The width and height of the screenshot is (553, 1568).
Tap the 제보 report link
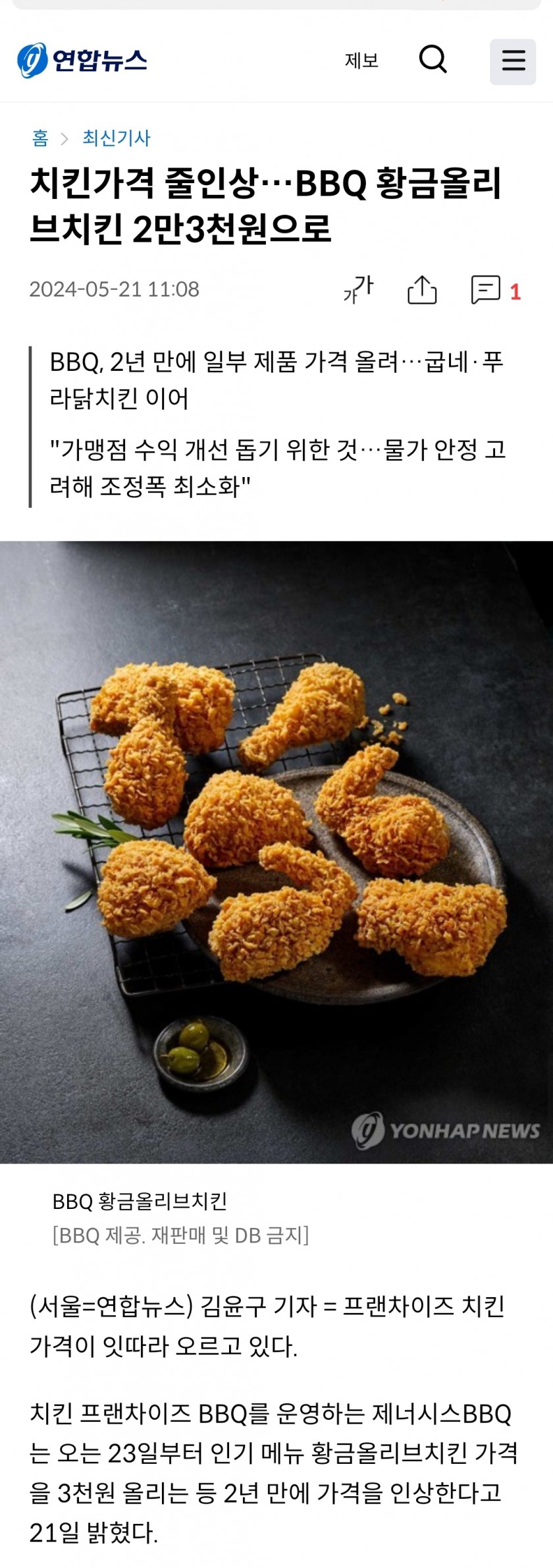(361, 61)
